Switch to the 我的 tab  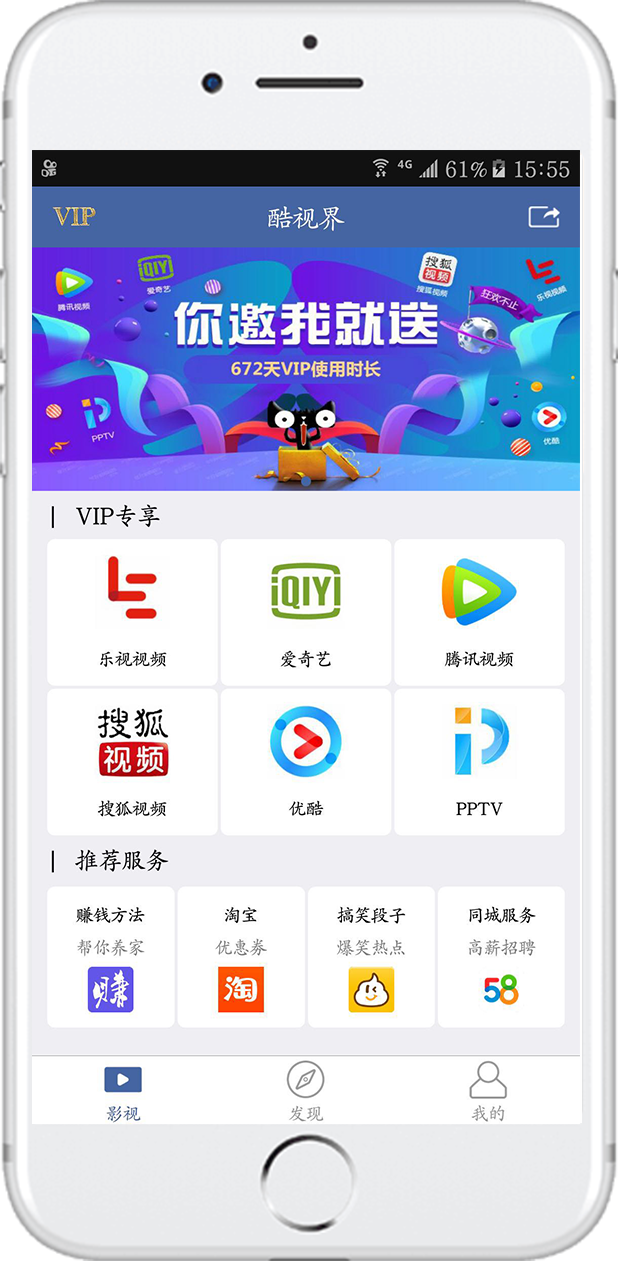(488, 1092)
